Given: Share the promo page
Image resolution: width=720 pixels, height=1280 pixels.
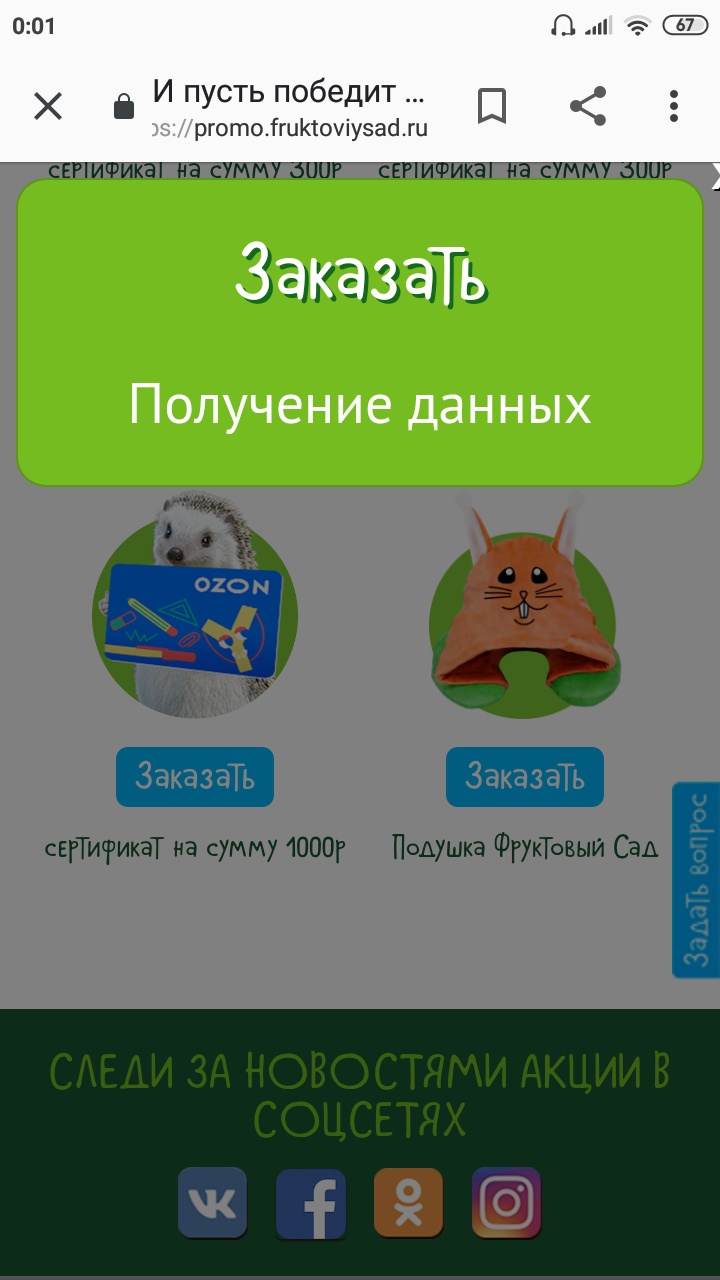Looking at the screenshot, I should point(588,106).
